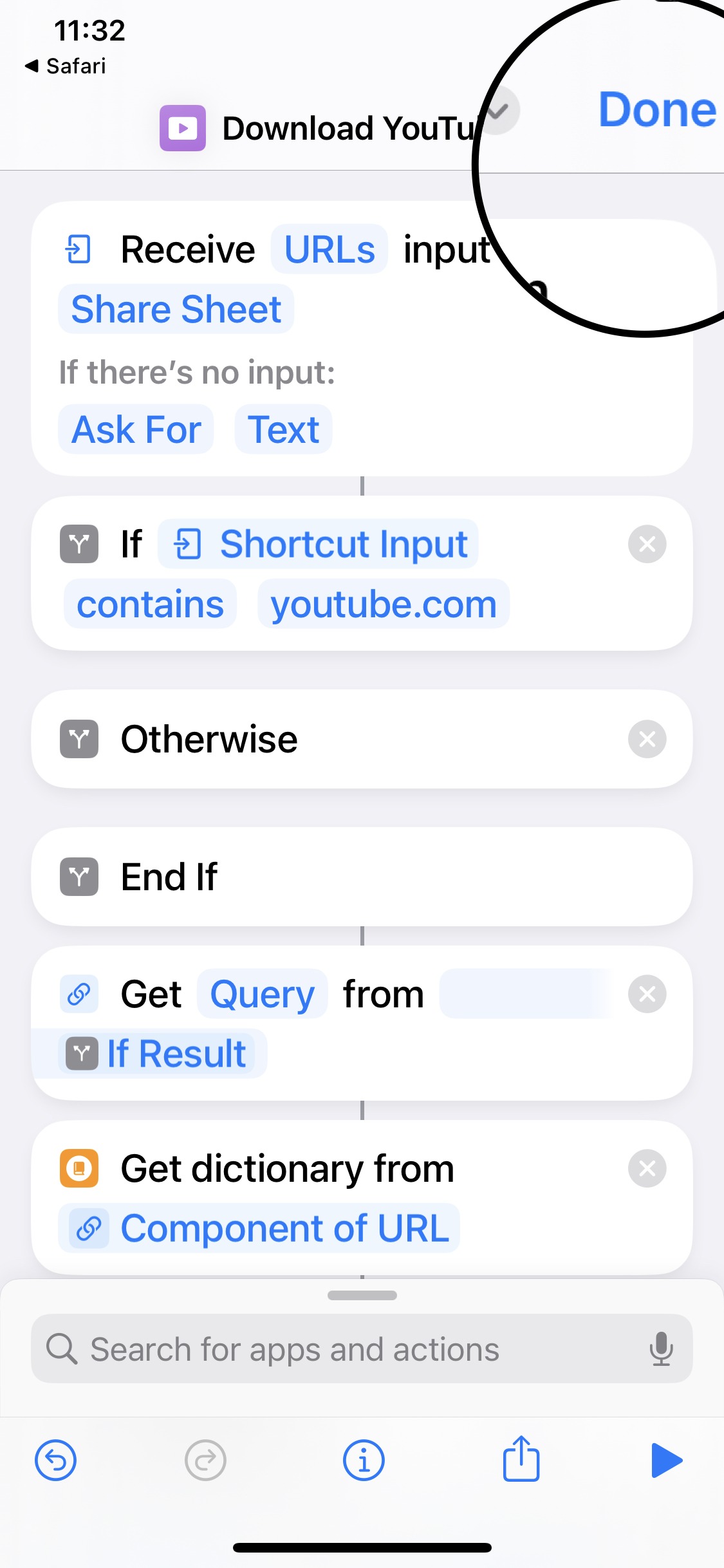Remove the Get Query action

point(647,994)
